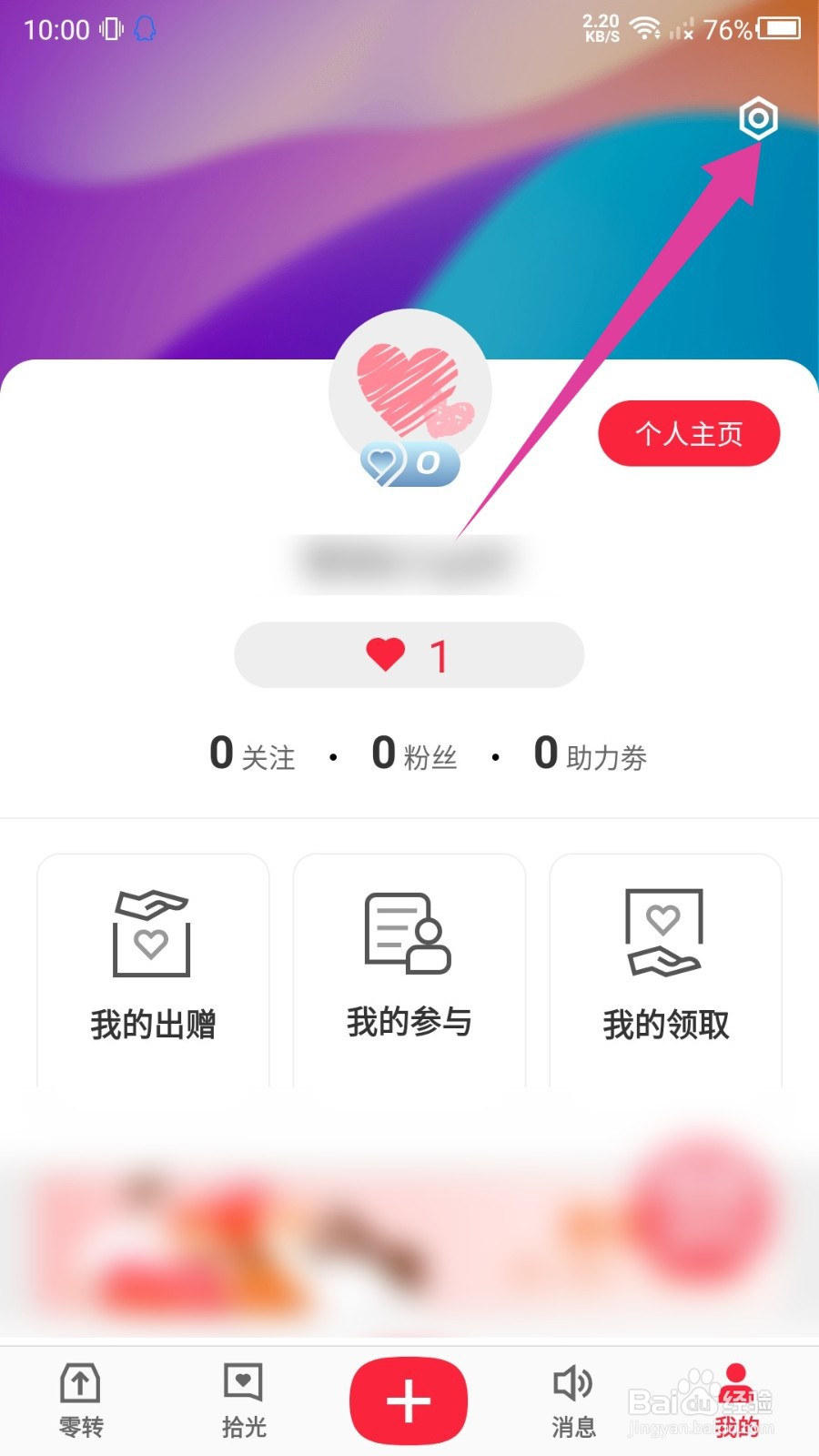Open the settings gear icon

click(x=758, y=119)
